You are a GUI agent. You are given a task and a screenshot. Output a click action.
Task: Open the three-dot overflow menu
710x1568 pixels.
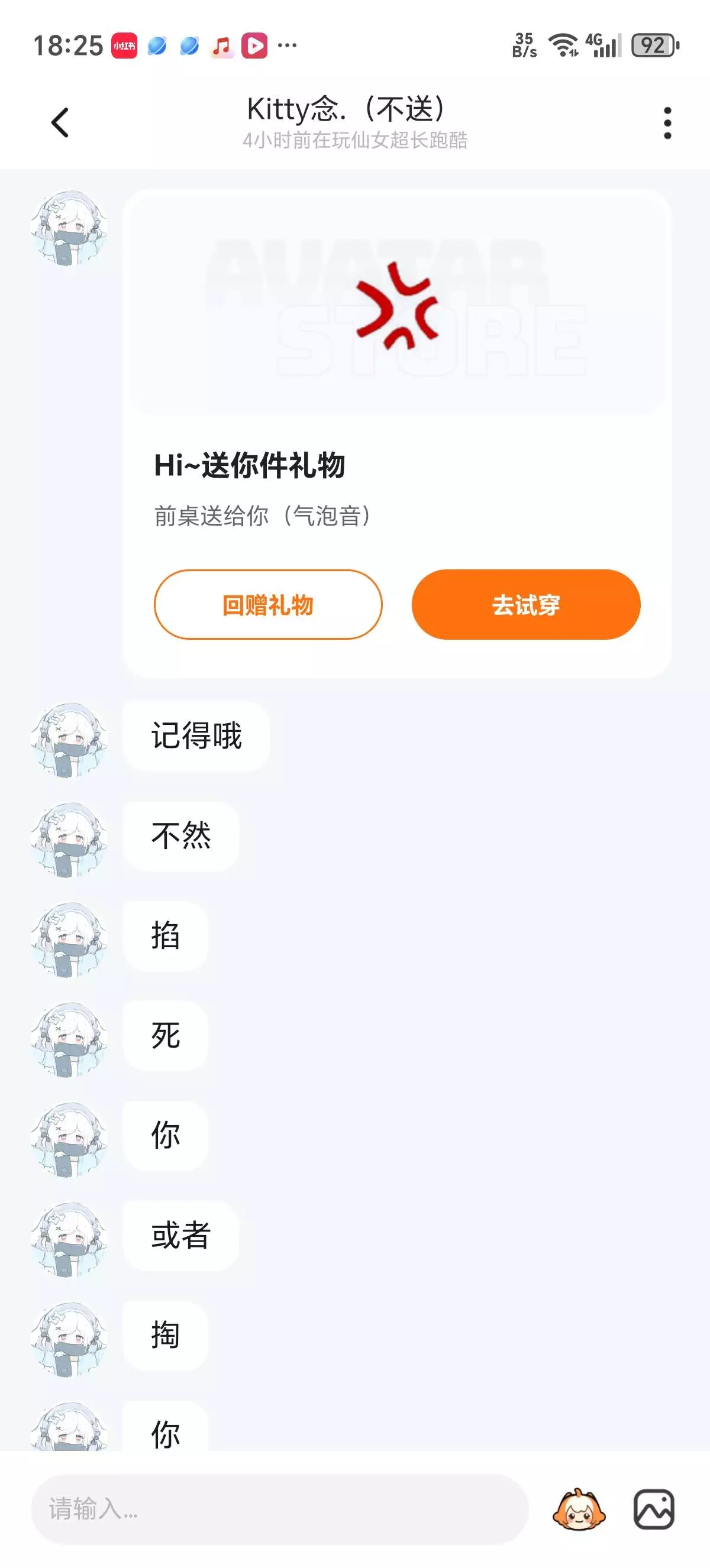pyautogui.click(x=667, y=123)
